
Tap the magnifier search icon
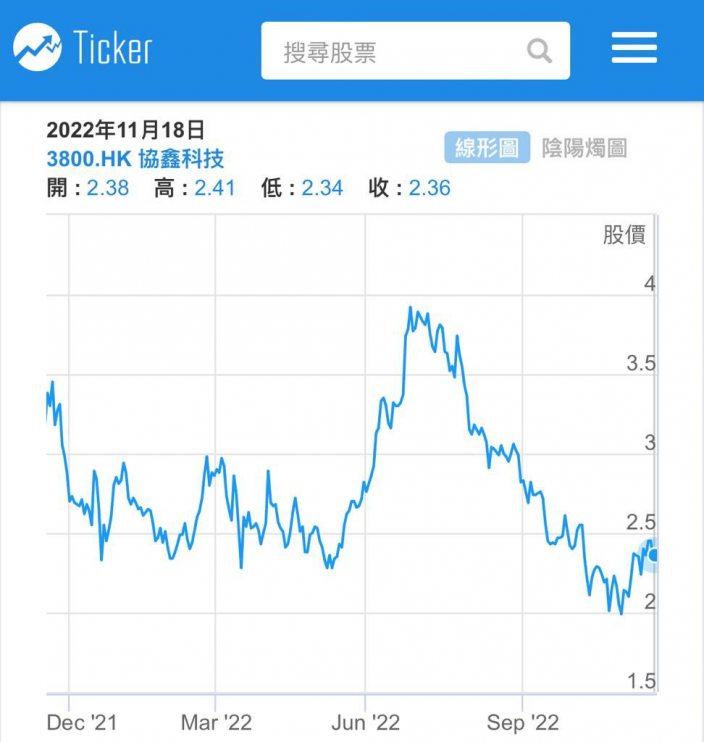(539, 51)
